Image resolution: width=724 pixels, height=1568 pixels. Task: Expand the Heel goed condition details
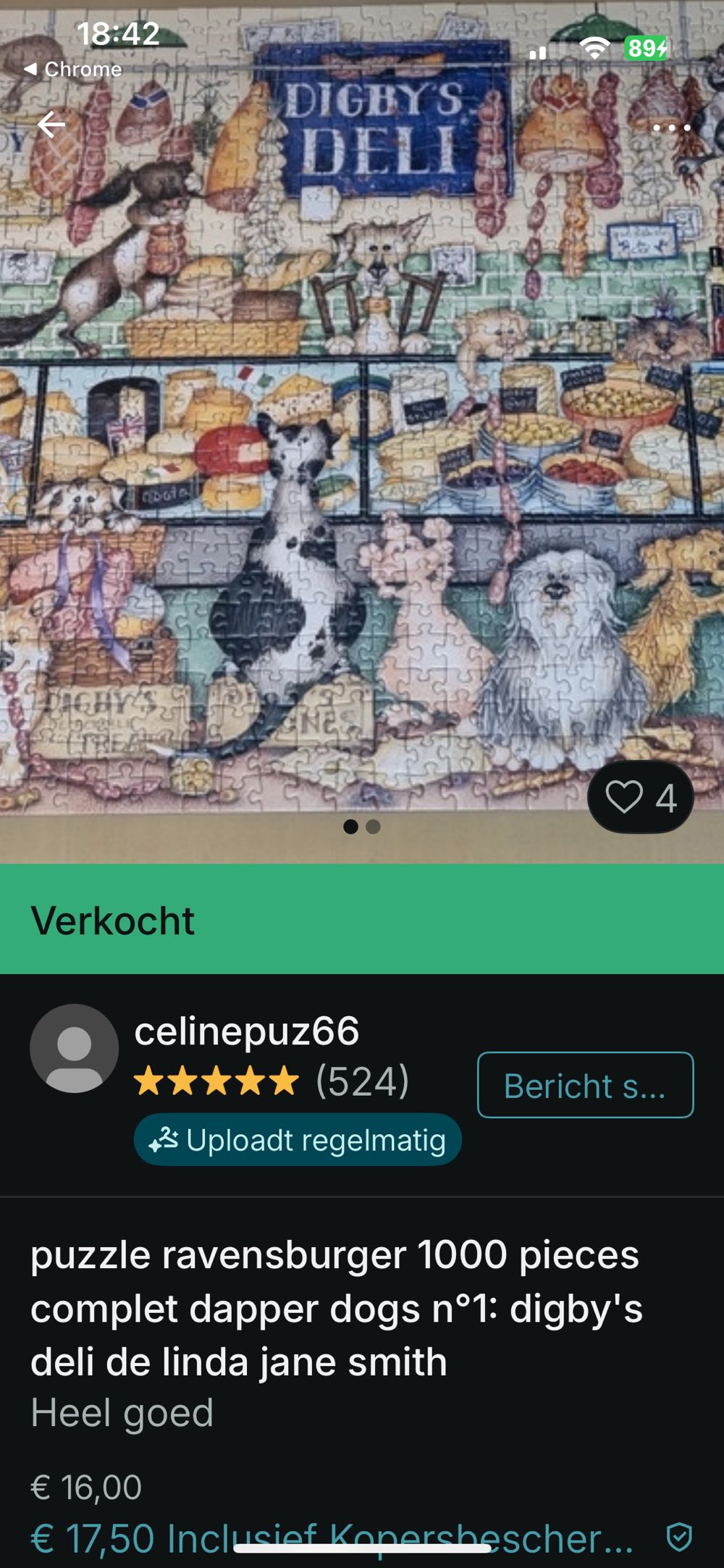(122, 1410)
